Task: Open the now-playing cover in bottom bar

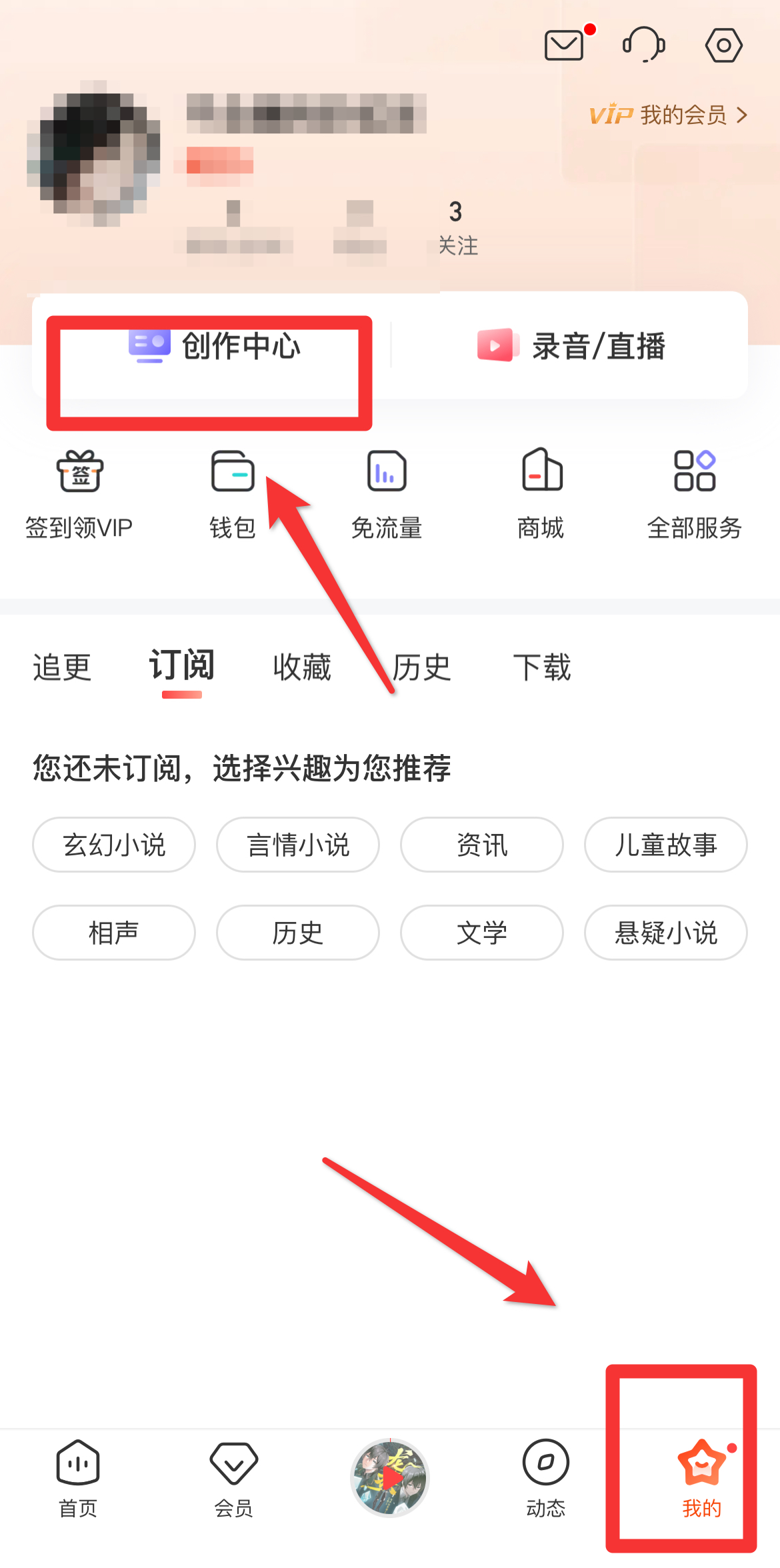Action: click(x=390, y=1477)
